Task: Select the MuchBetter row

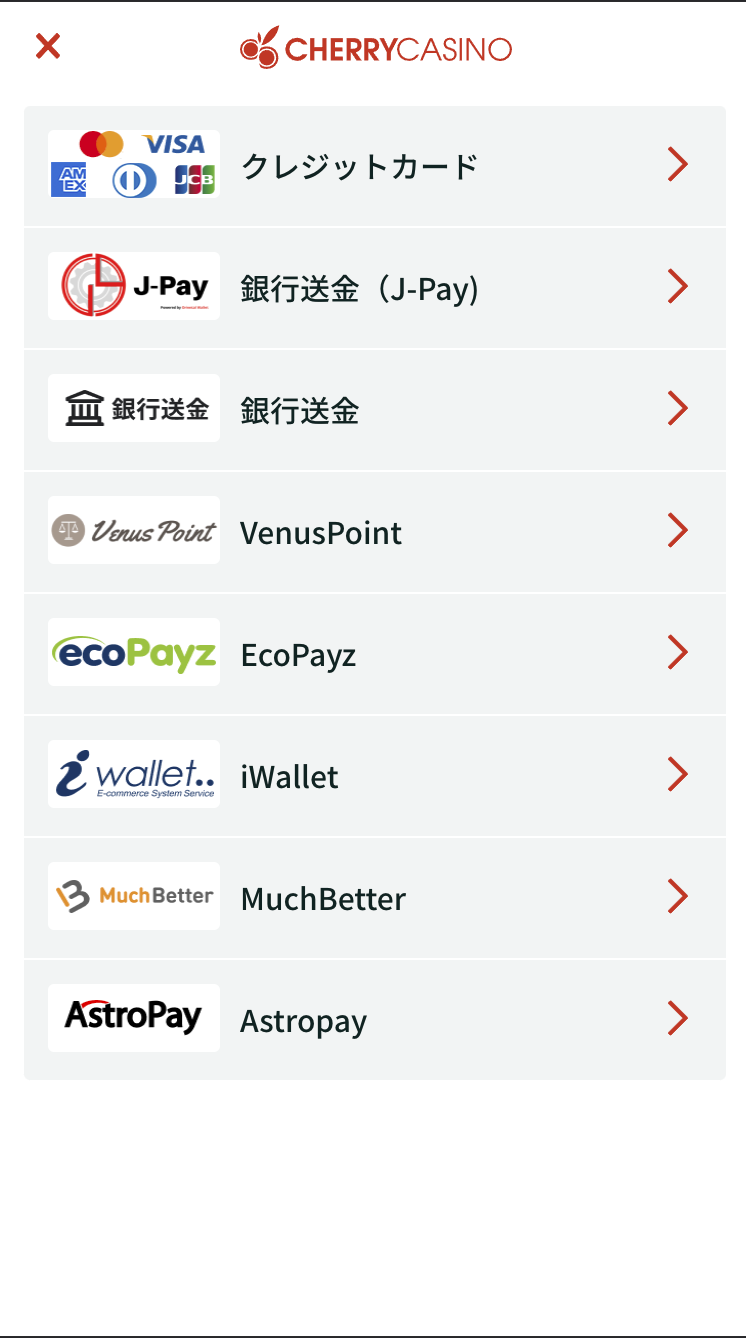Action: (x=374, y=898)
